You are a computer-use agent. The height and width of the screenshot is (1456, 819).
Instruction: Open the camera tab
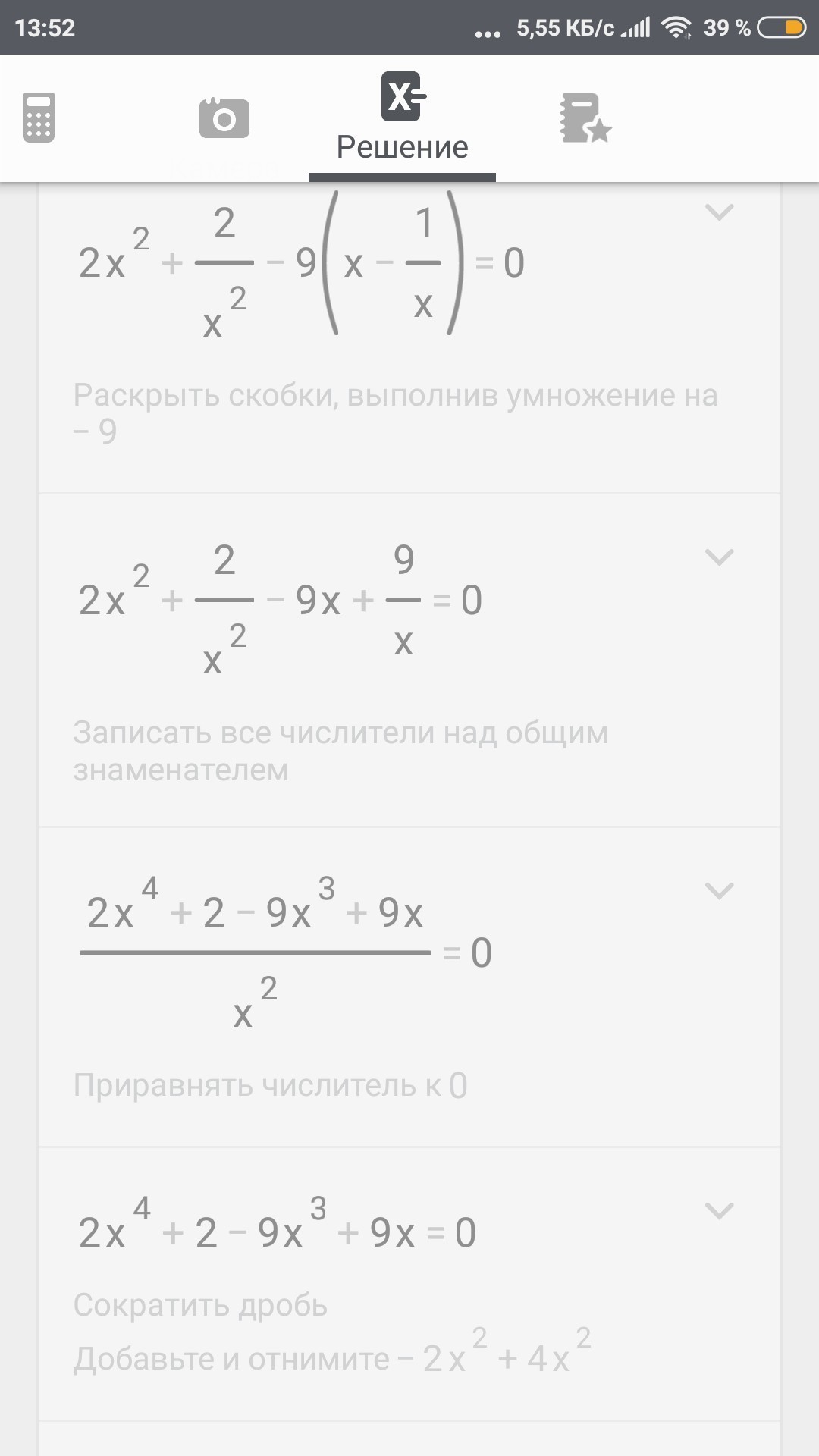pyautogui.click(x=224, y=118)
